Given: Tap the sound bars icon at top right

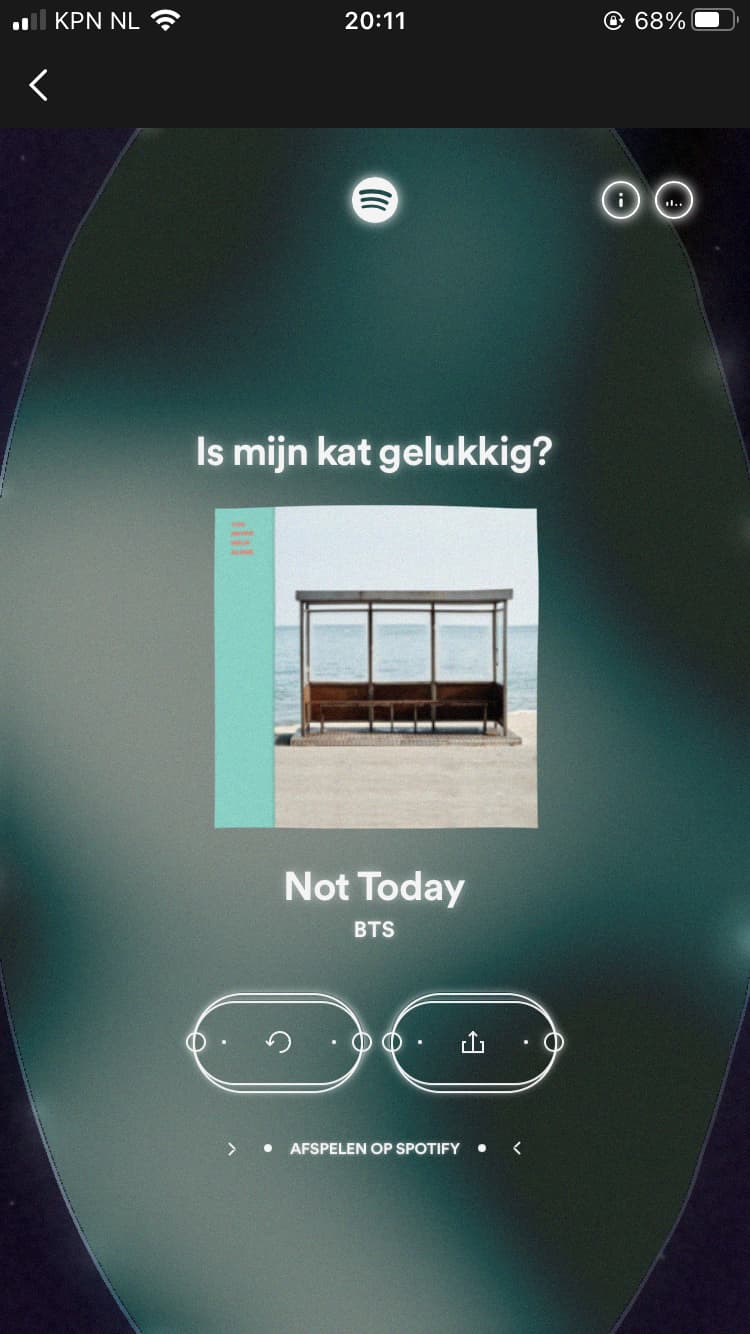Looking at the screenshot, I should 673,201.
